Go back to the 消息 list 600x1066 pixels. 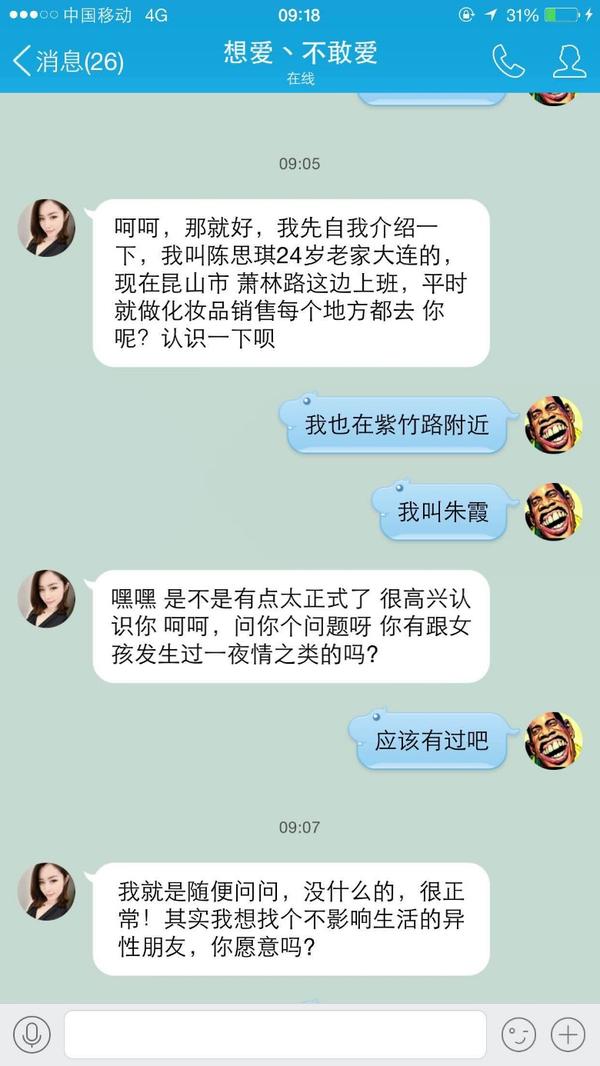tap(68, 63)
